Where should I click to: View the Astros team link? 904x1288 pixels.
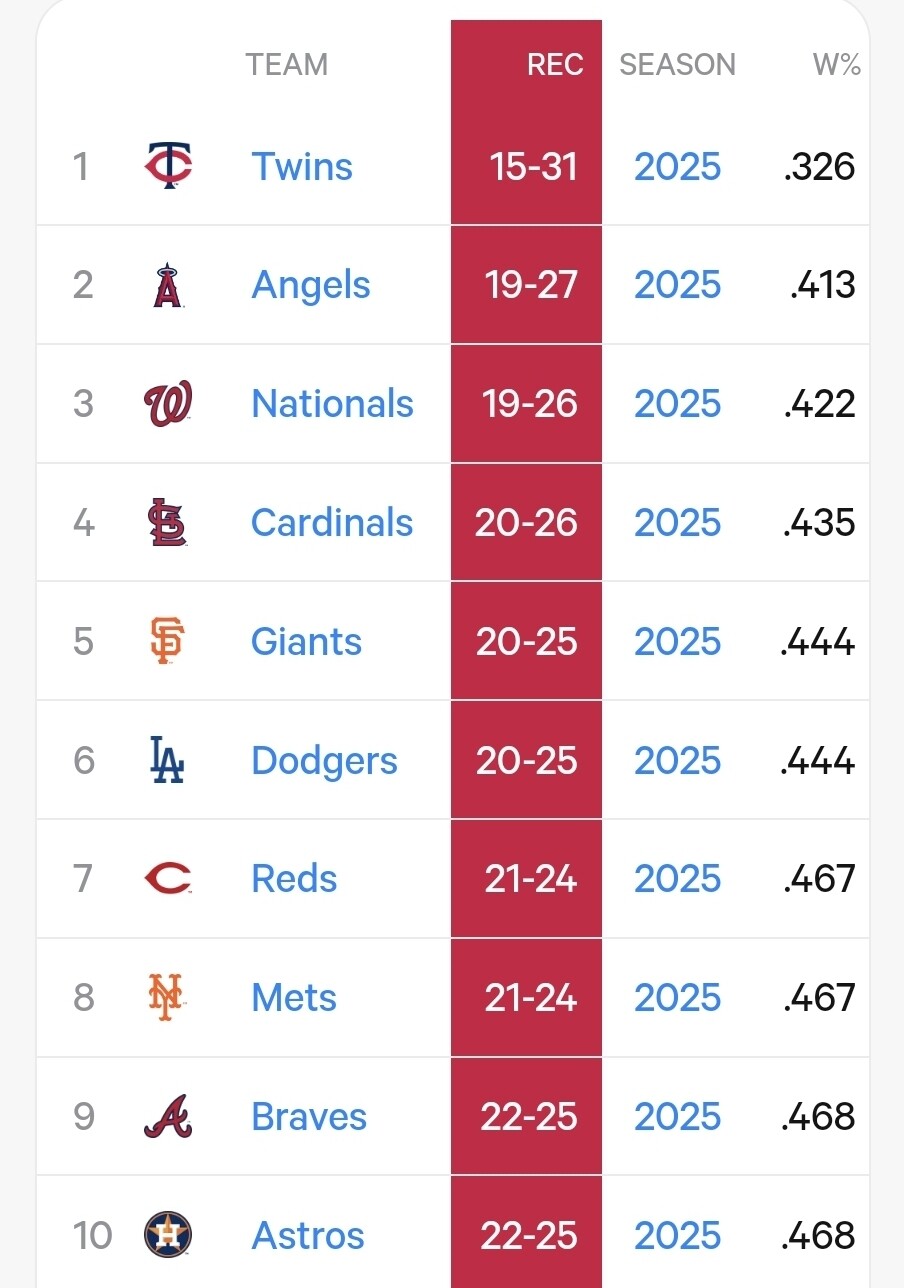(308, 1235)
